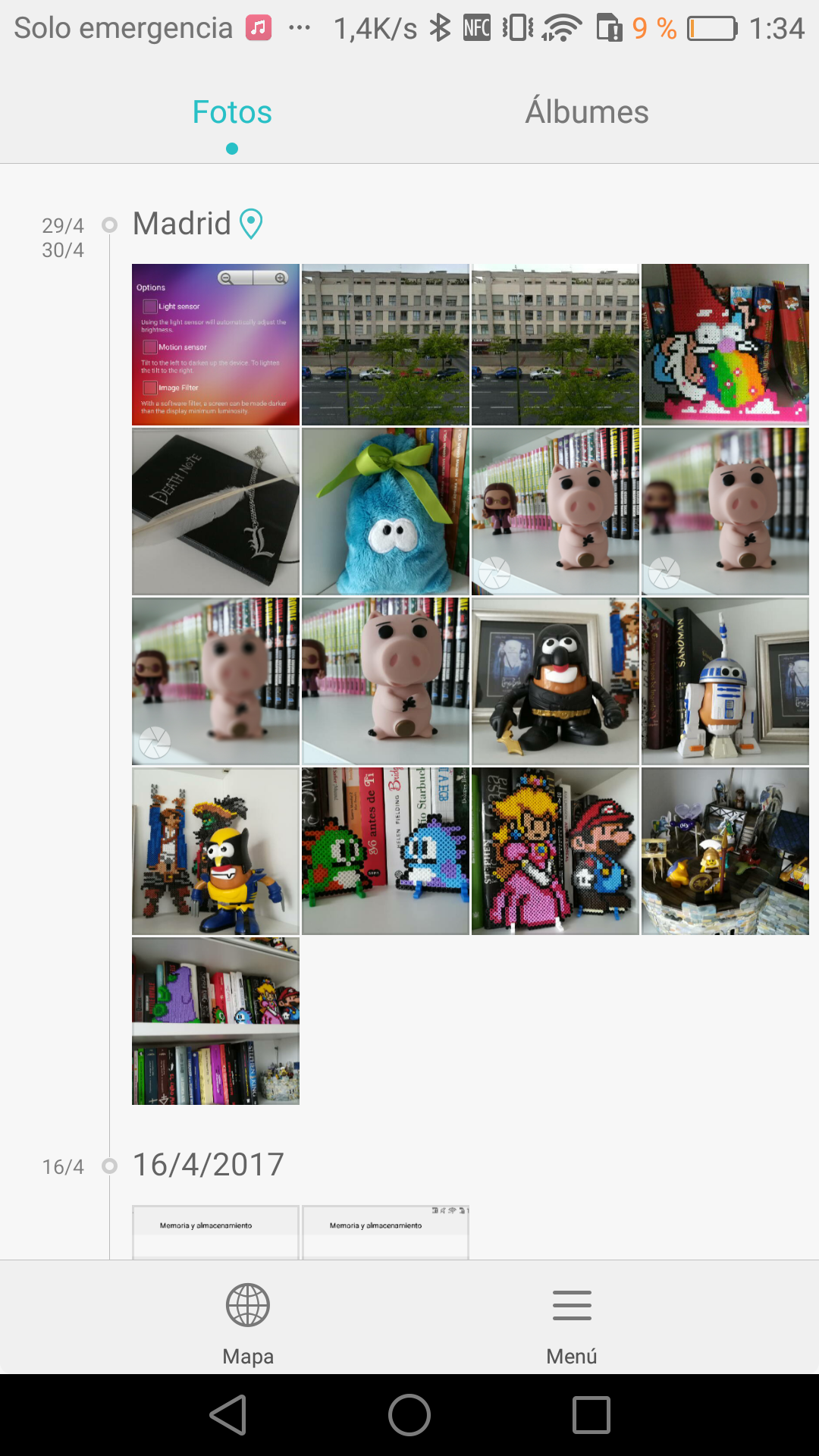
Task: View the Batman potato figure photo
Action: (x=555, y=681)
